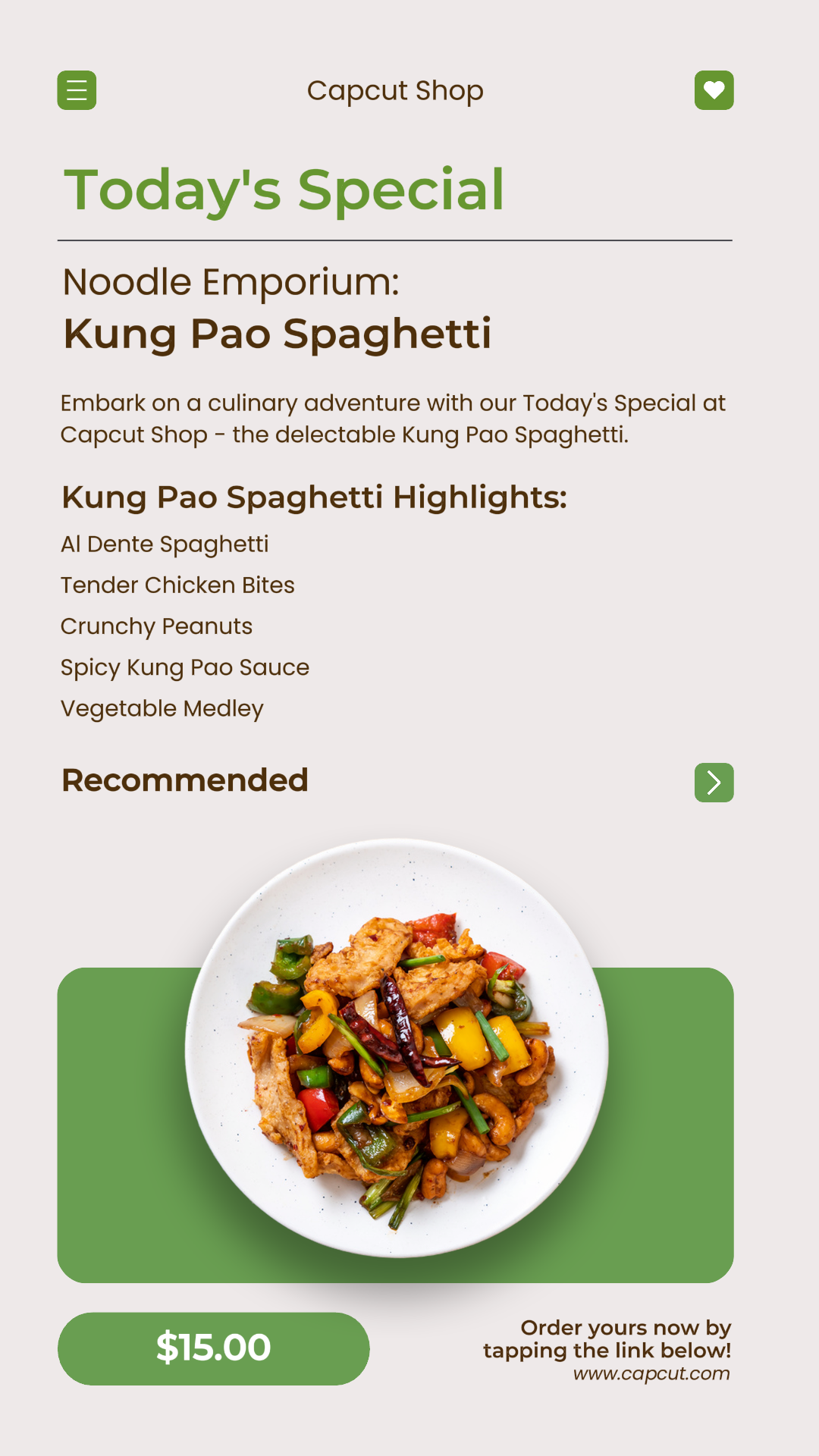This screenshot has height=1456, width=819.
Task: Select the Capcut Shop header title
Action: click(x=396, y=89)
